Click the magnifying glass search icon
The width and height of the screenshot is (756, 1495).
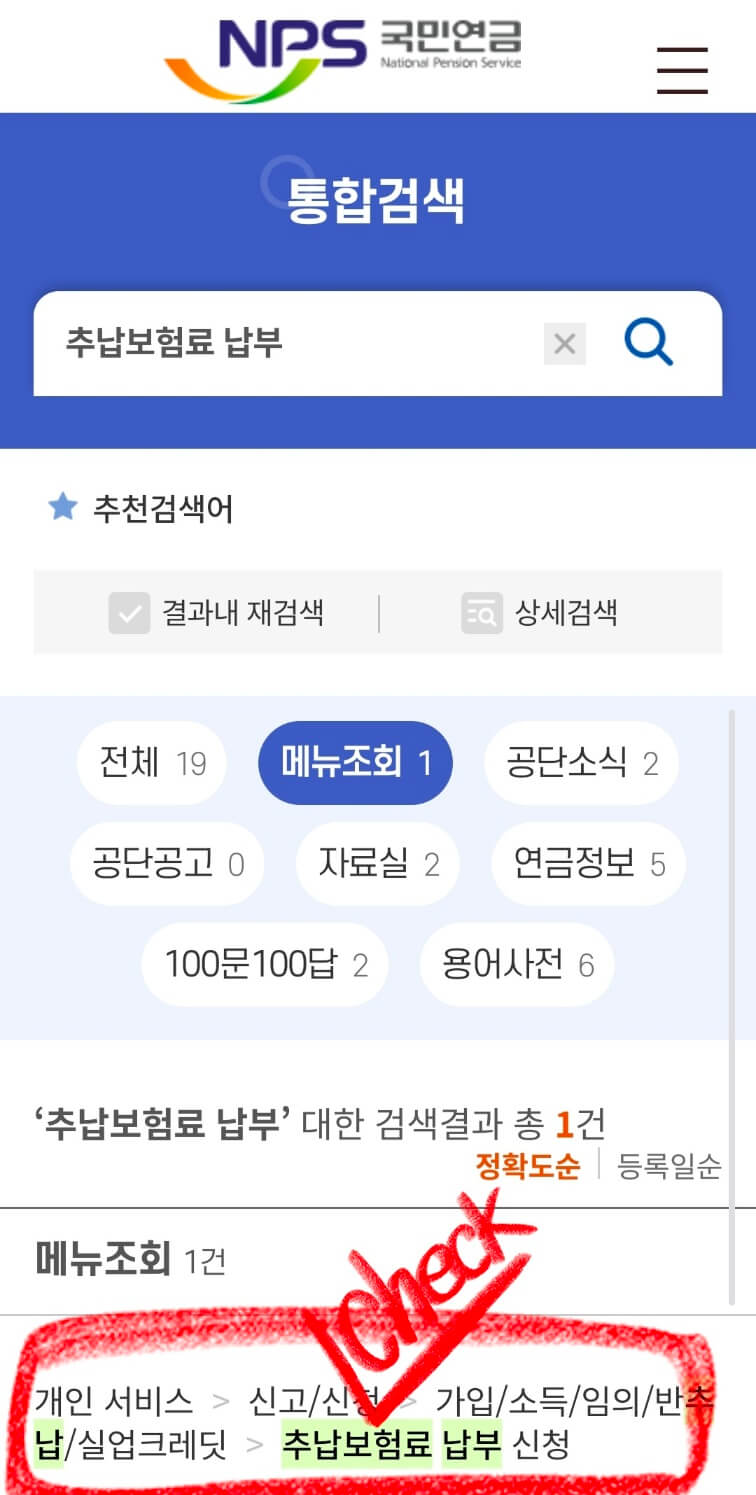tap(648, 343)
